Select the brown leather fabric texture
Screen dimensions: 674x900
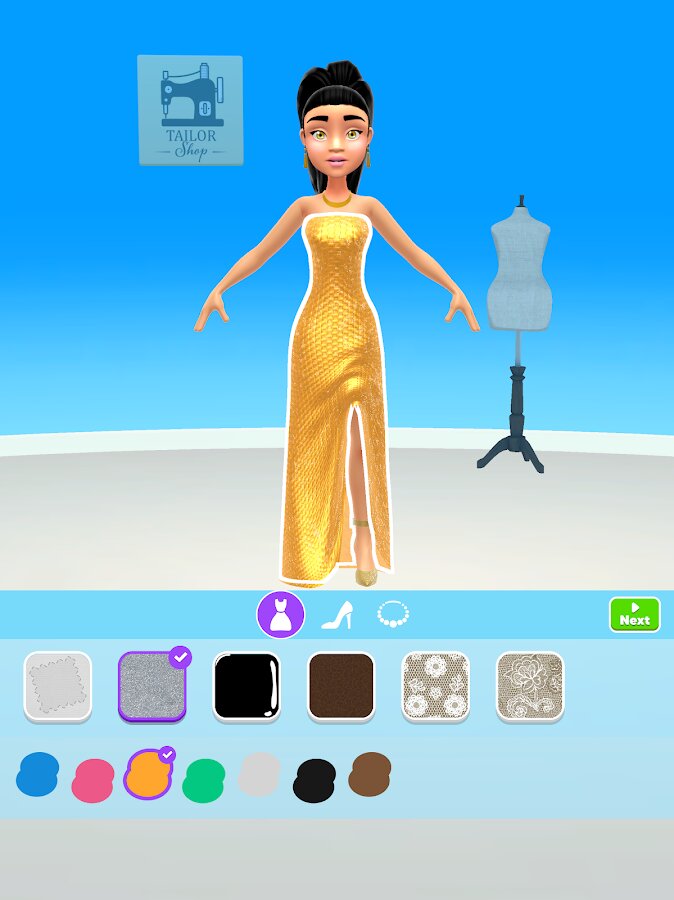341,686
